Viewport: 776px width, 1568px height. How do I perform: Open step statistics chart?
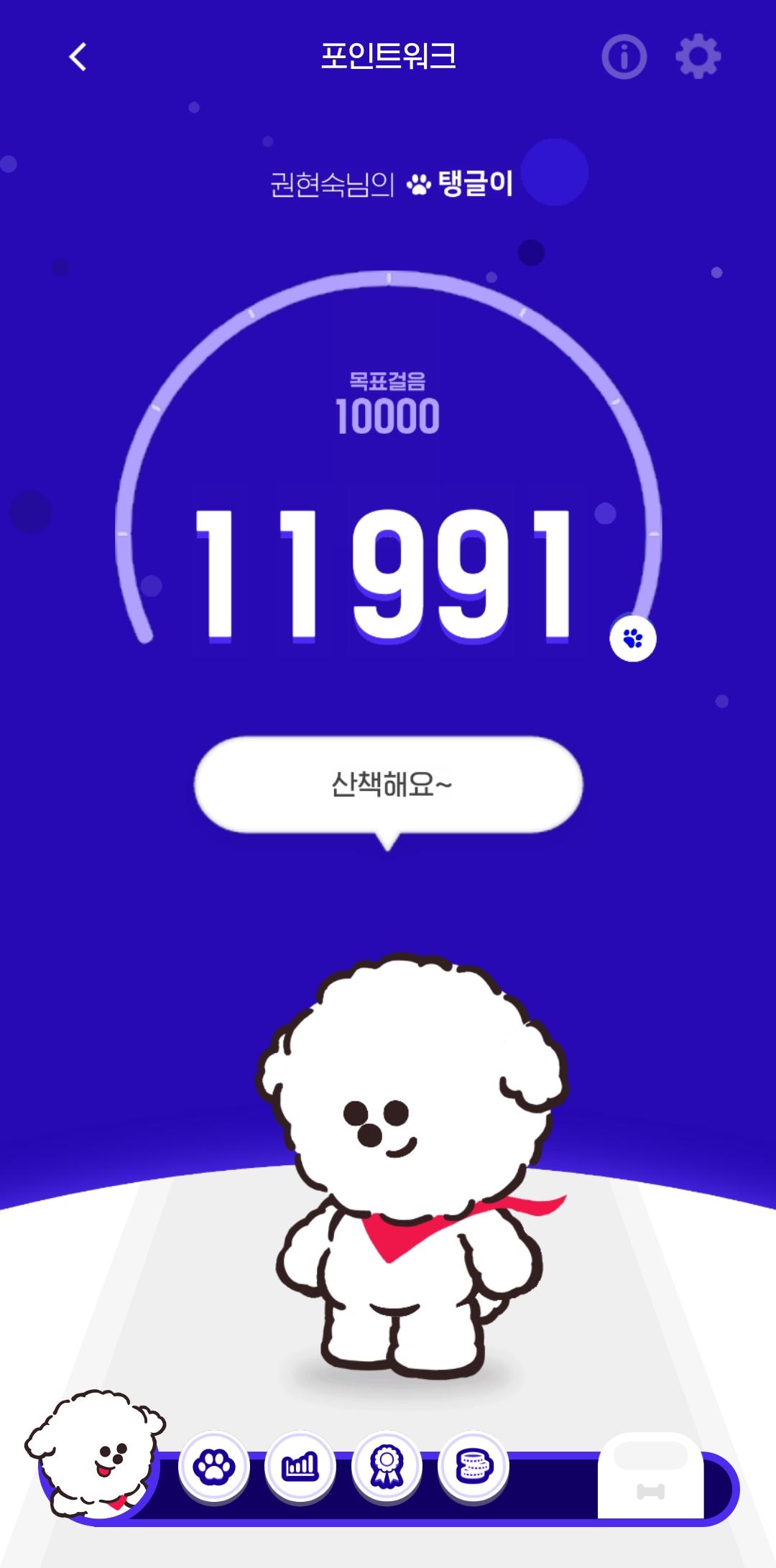(x=300, y=1467)
